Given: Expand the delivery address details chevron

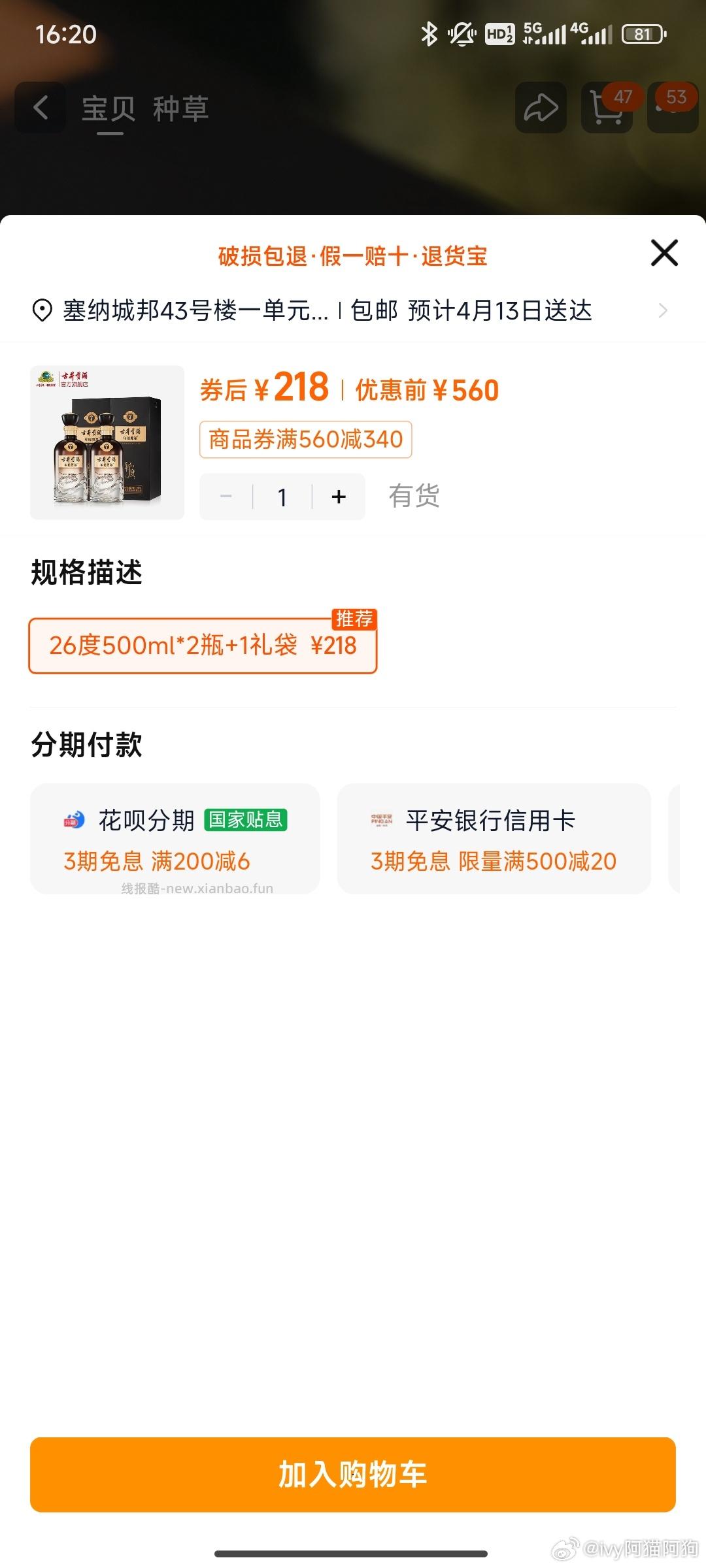Looking at the screenshot, I should pos(664,312).
